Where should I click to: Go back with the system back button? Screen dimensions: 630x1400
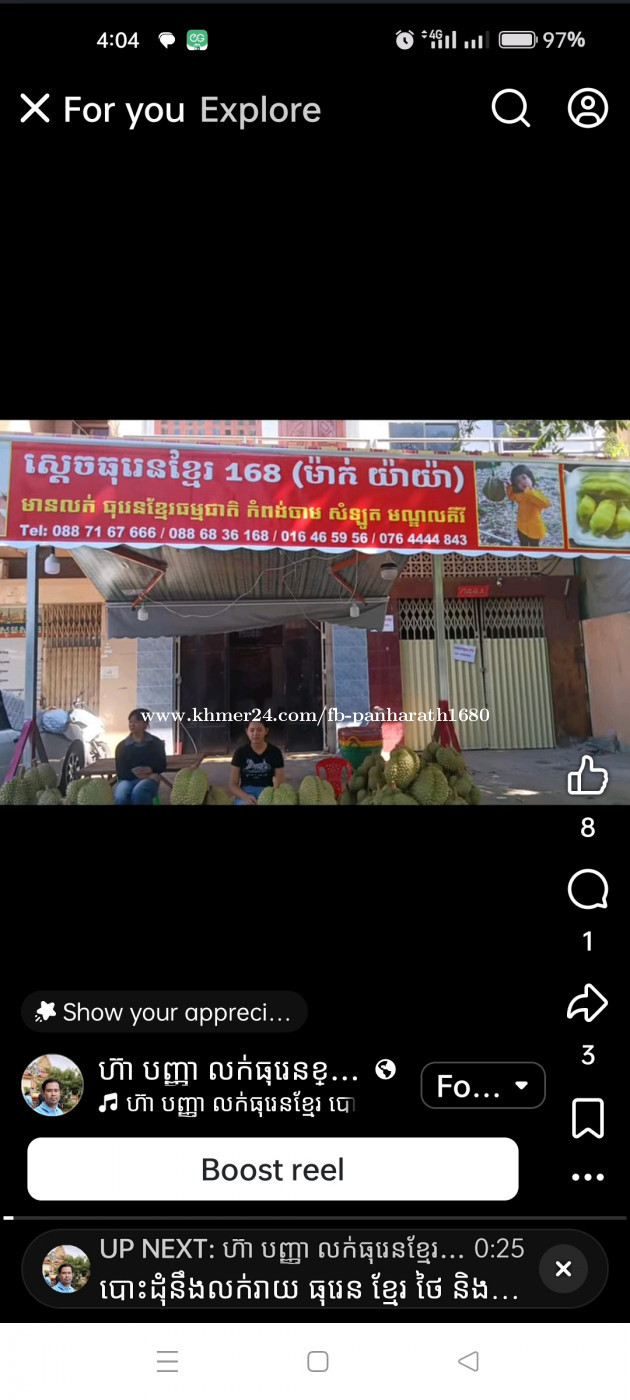[468, 1361]
